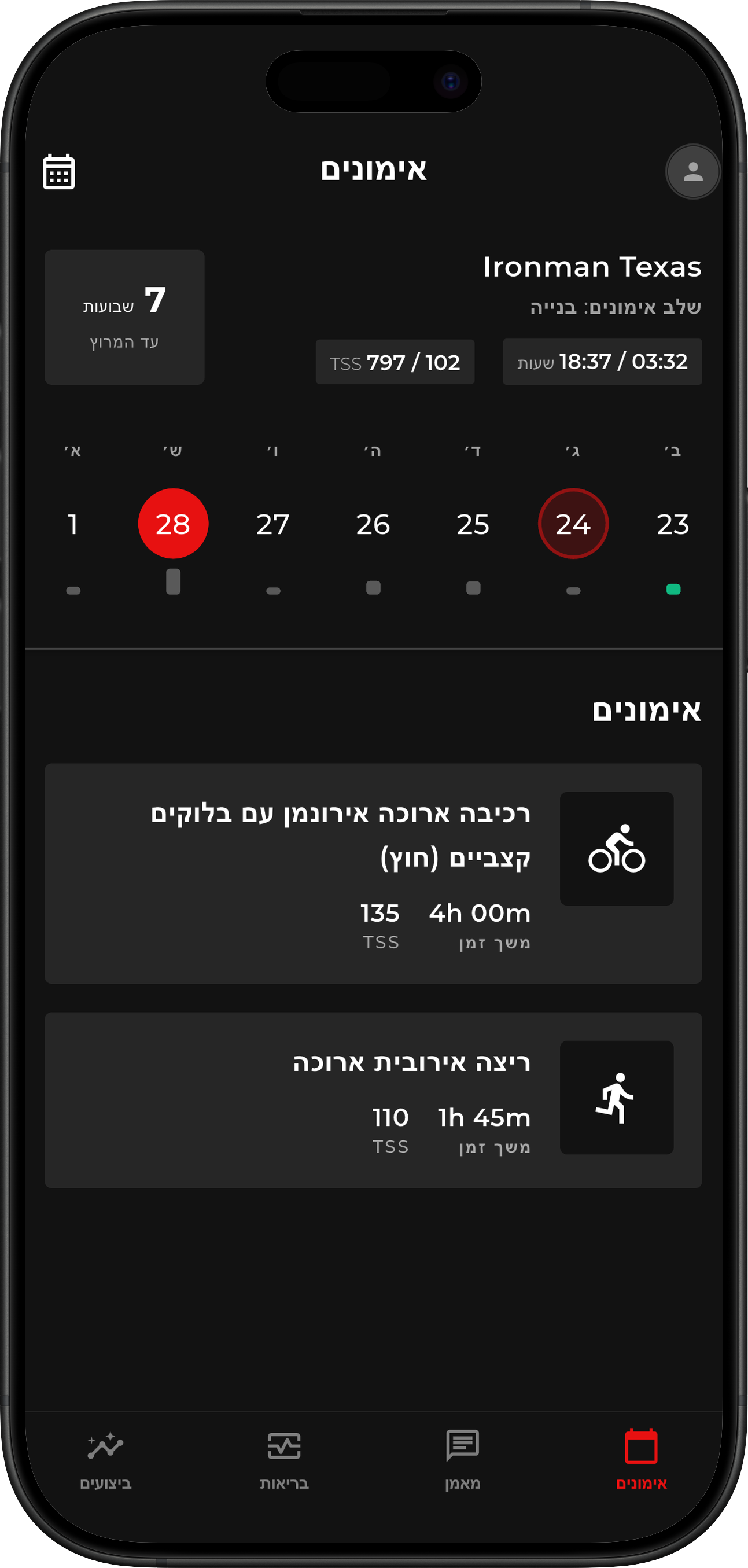This screenshot has width=748, height=1568.
Task: Switch to the אימונים tab
Action: pyautogui.click(x=641, y=1459)
